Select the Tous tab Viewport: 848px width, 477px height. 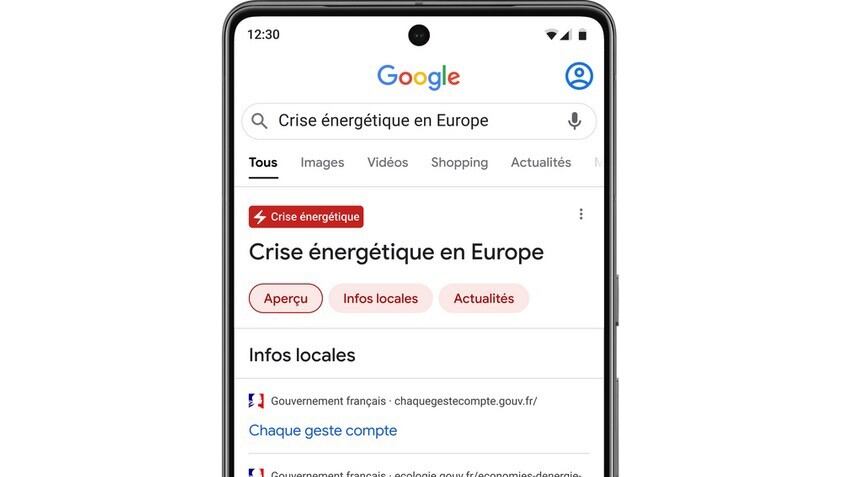tap(263, 162)
